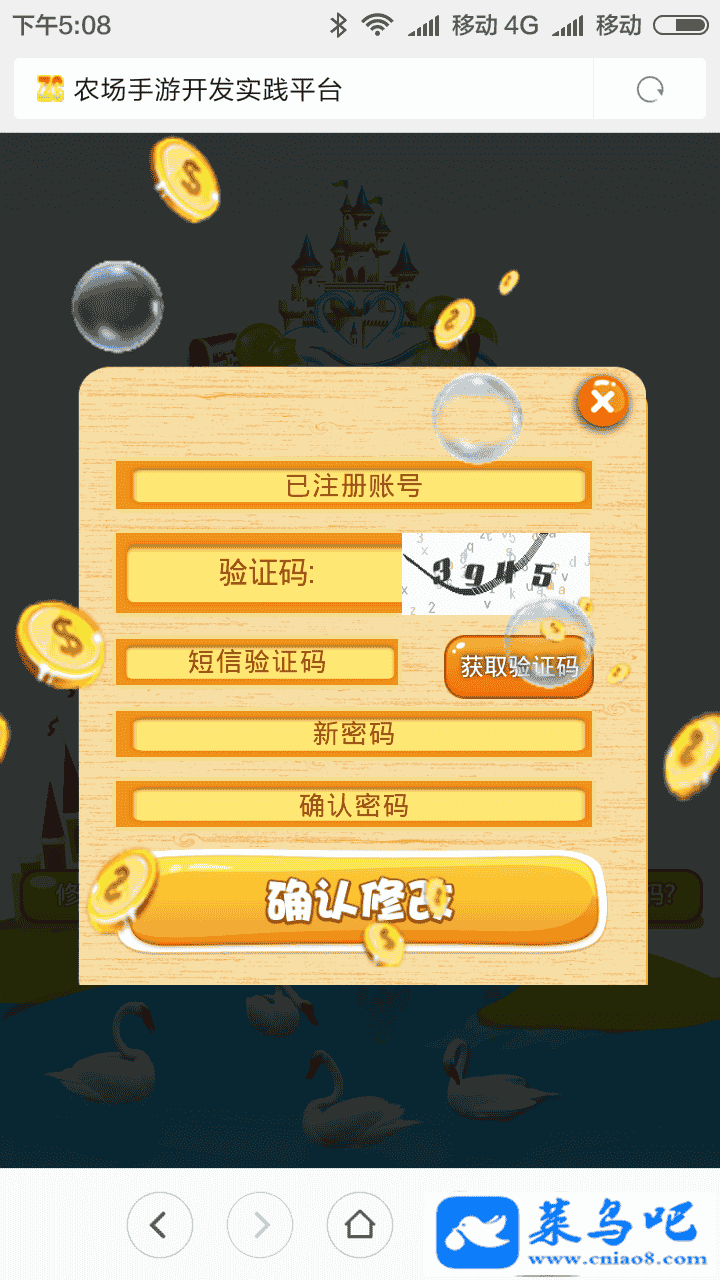Submit with the 确认修改 button
Viewport: 720px width, 1280px height.
tap(362, 901)
